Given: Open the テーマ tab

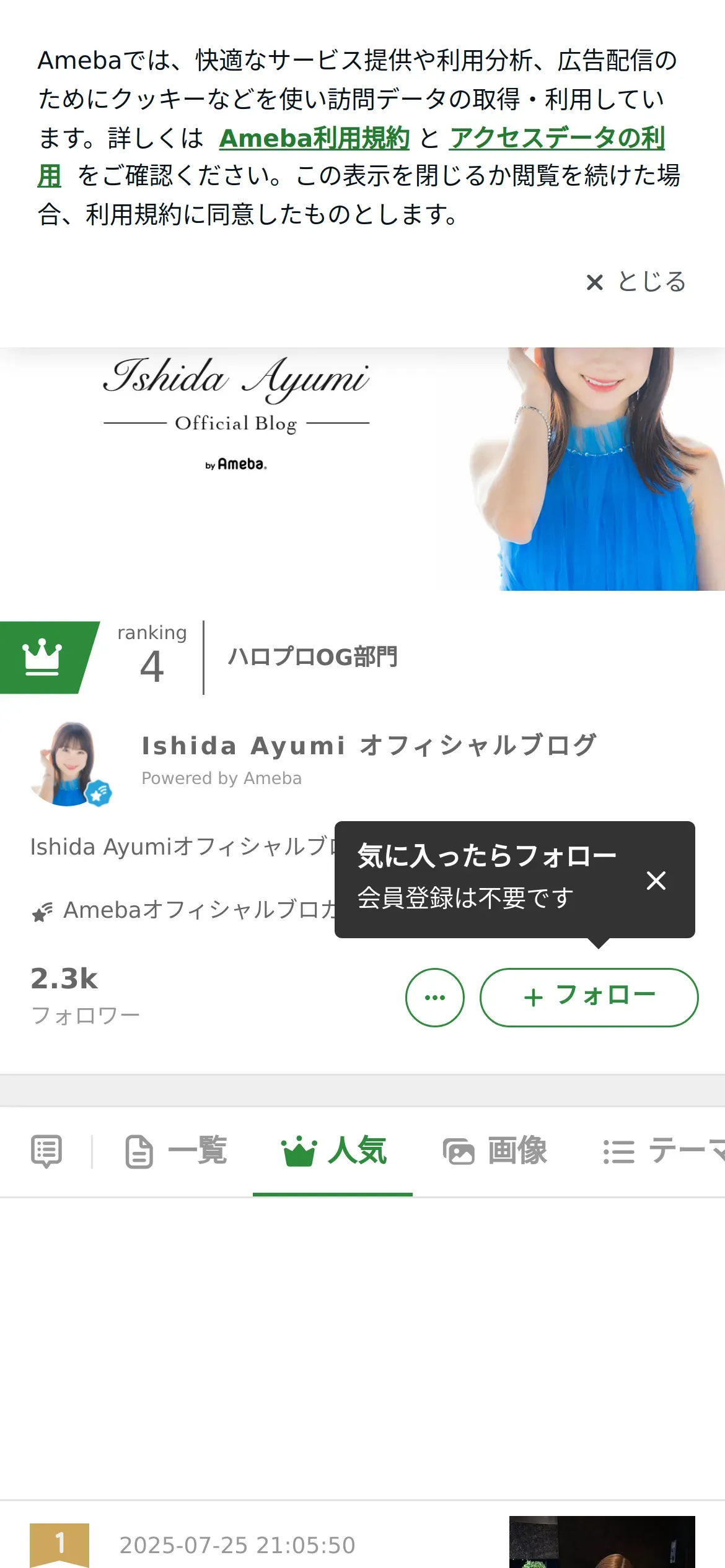Looking at the screenshot, I should click(x=663, y=1151).
